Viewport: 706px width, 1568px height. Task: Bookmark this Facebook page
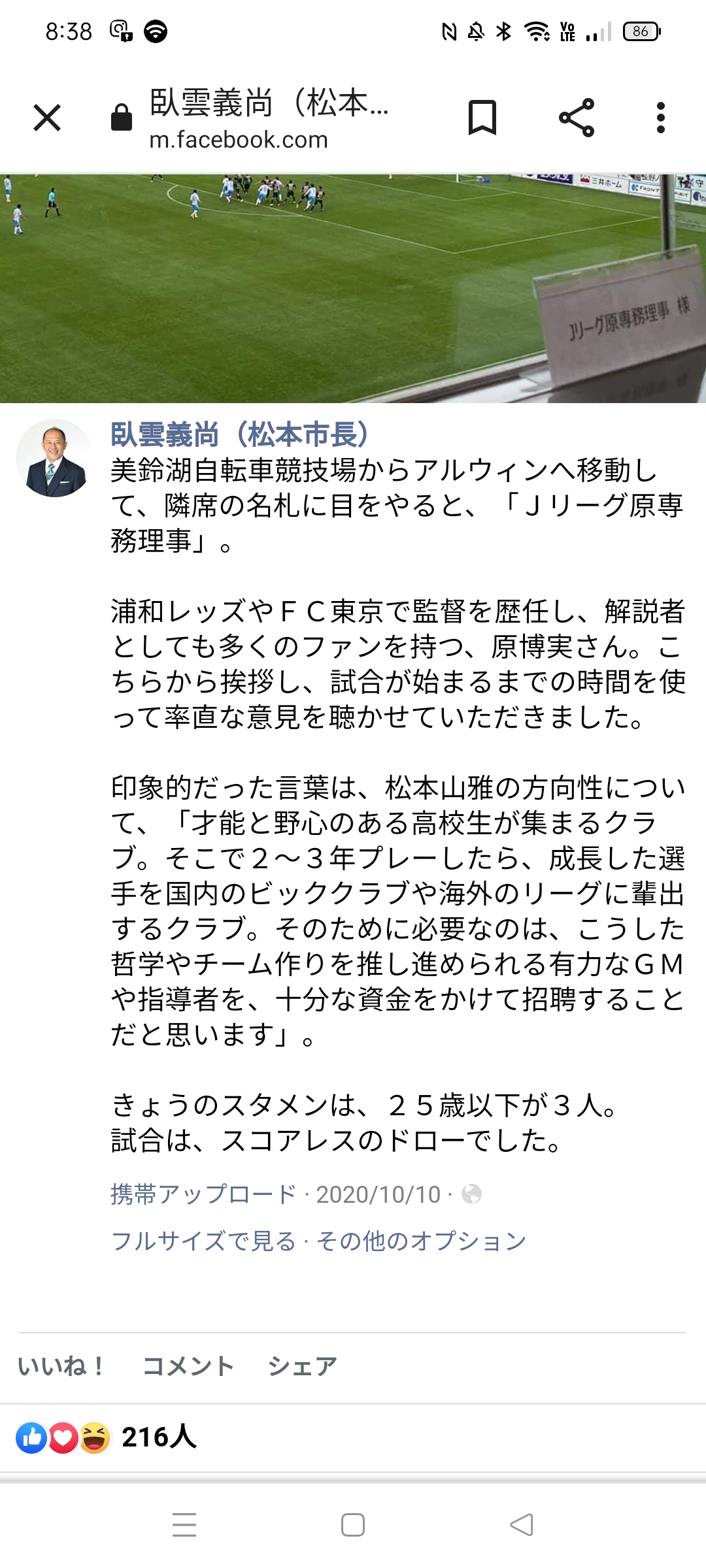482,118
